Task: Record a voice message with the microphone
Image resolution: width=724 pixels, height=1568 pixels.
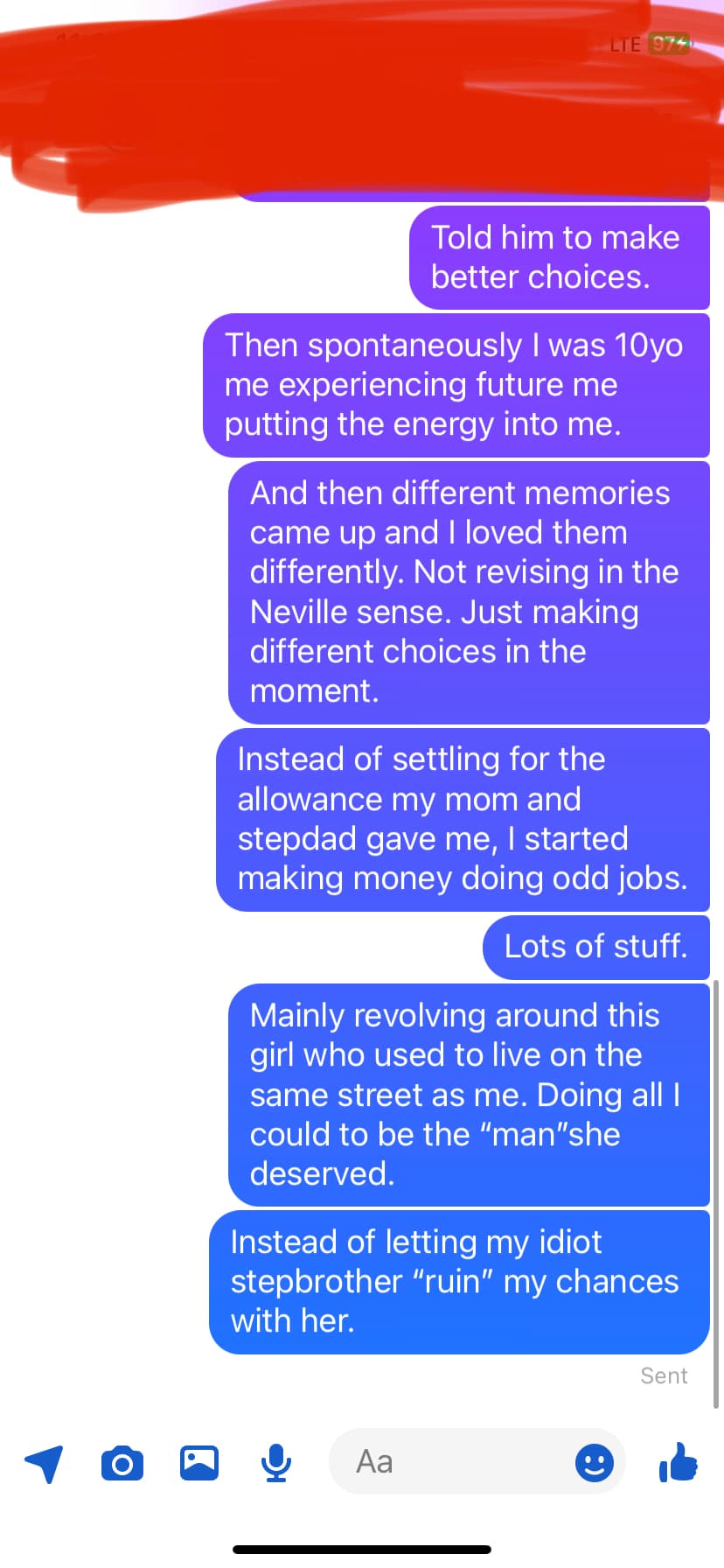Action: point(276,1463)
